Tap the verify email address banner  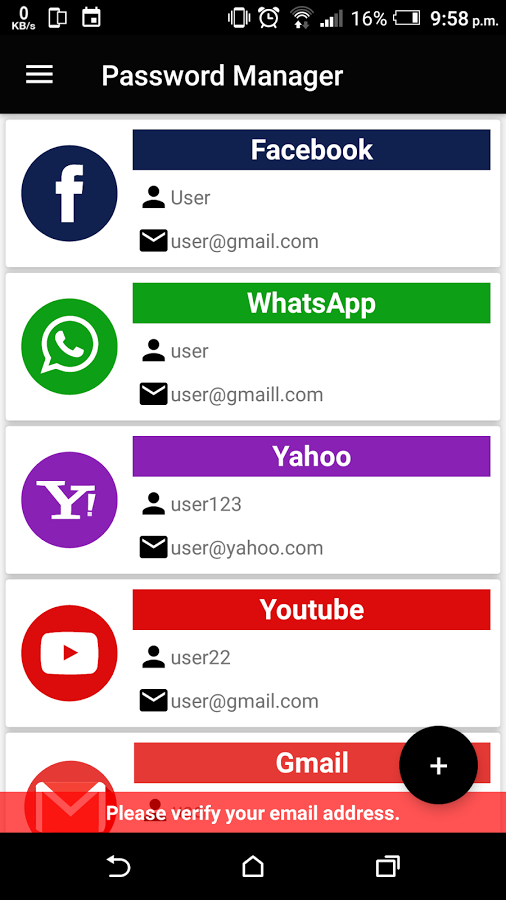click(253, 813)
